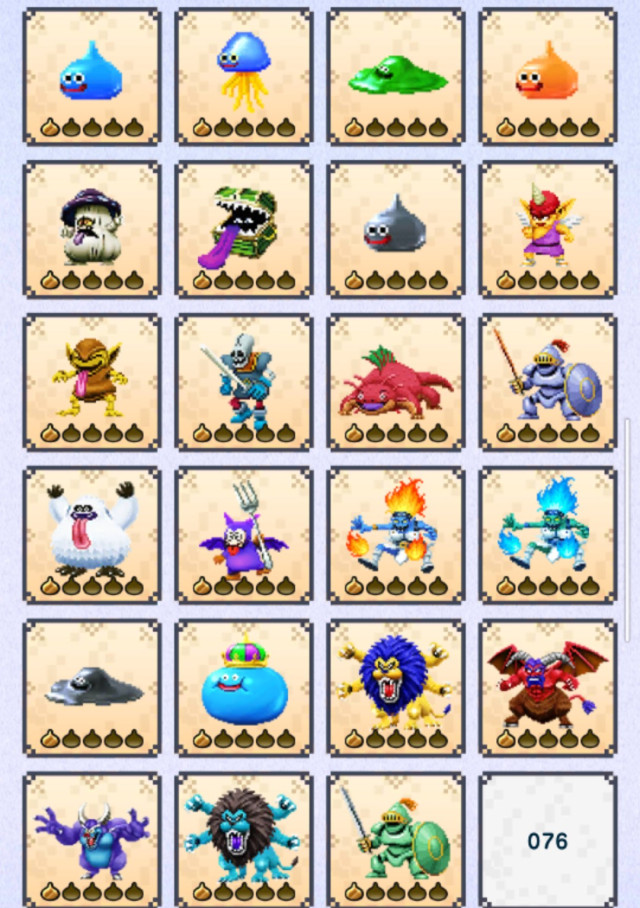Select the mushroom monster with purple cap
Image resolution: width=640 pixels, height=908 pixels.
(92, 229)
